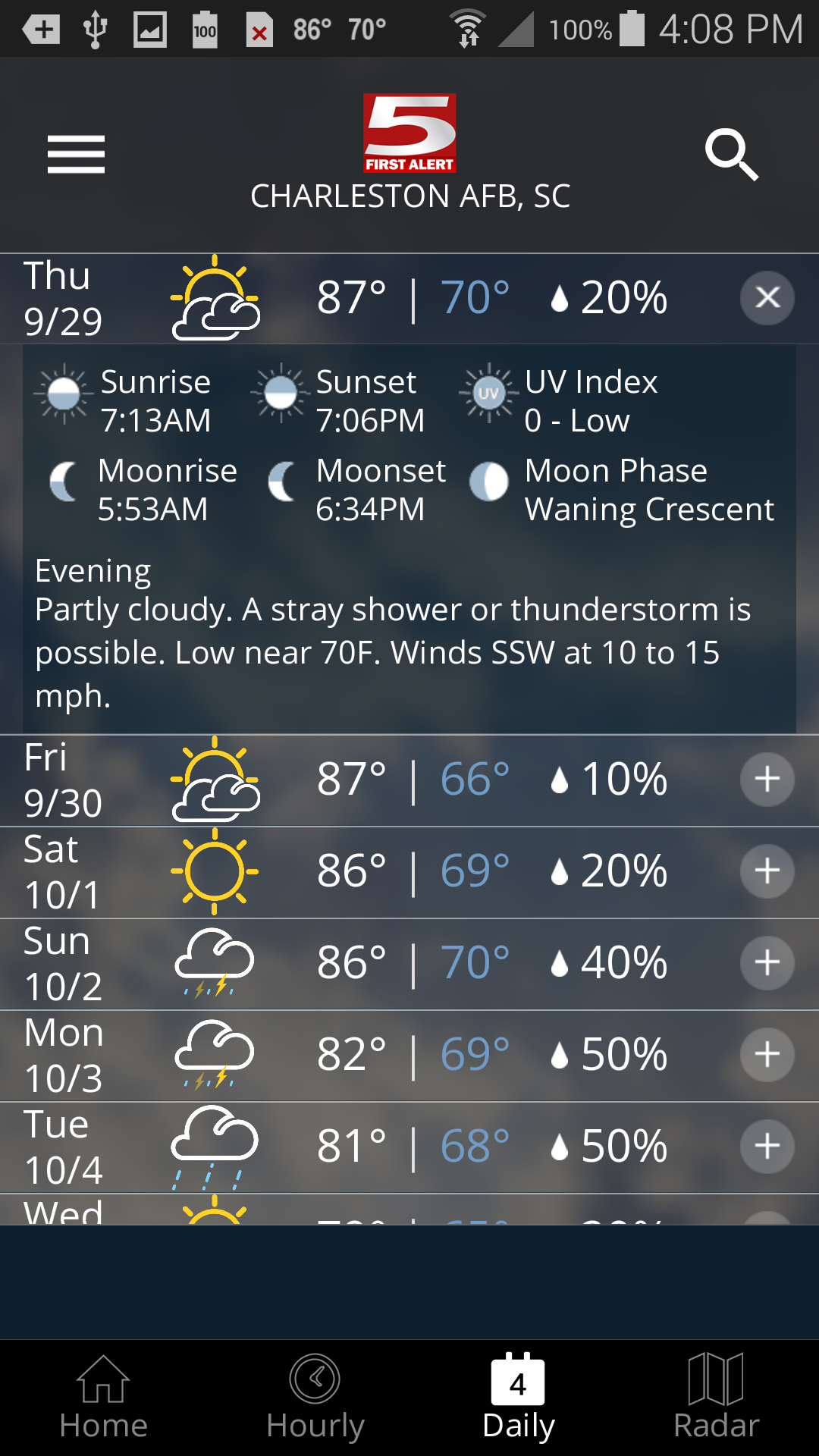Open the hamburger navigation menu
The height and width of the screenshot is (1456, 819).
point(76,155)
